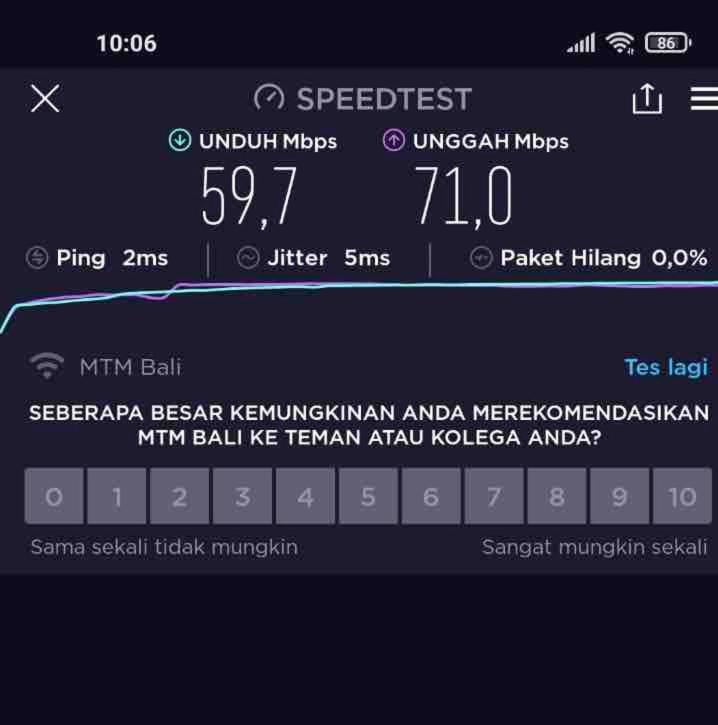Close the speedtest result screen
718x725 pixels.
45,98
